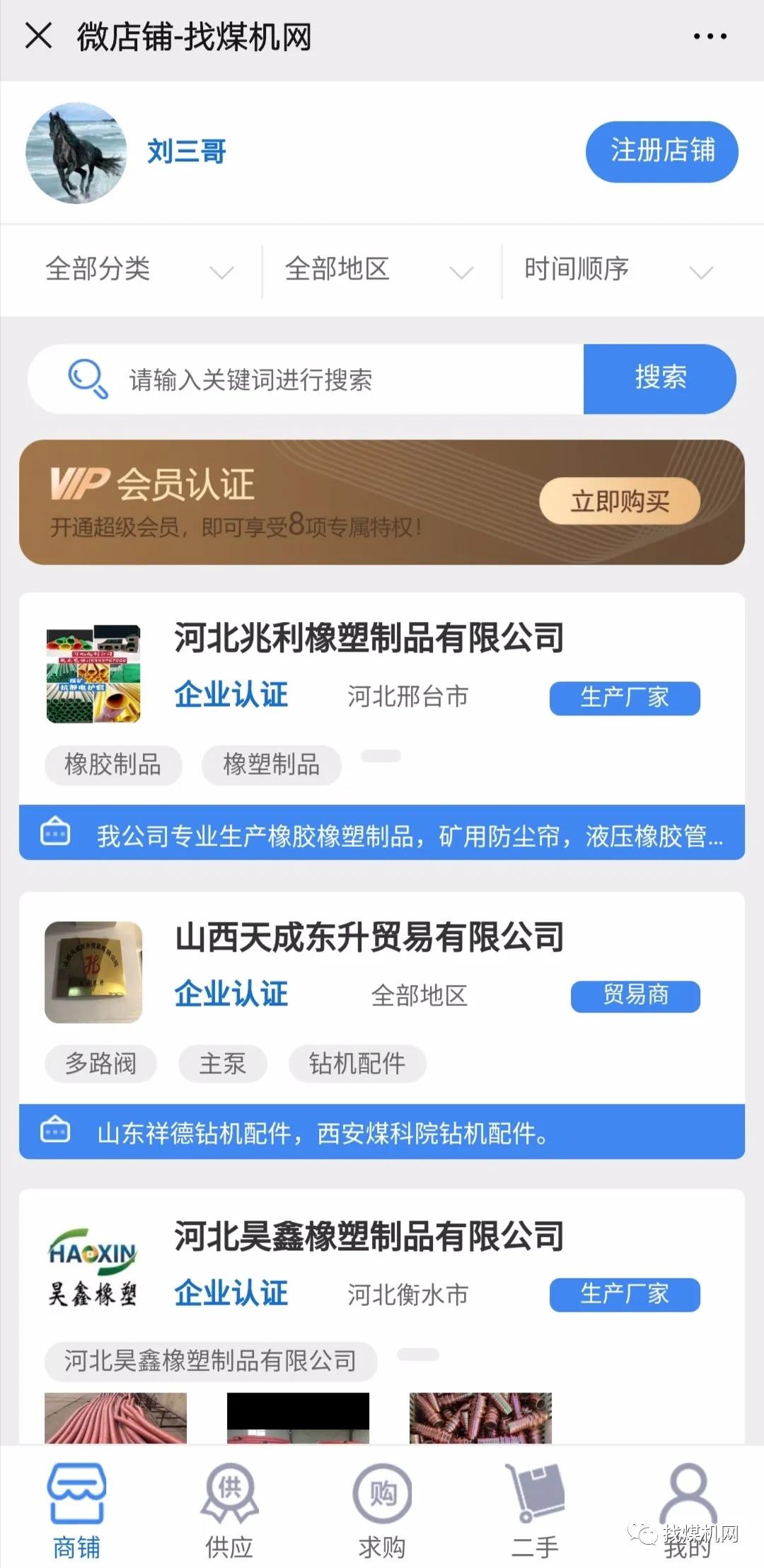
Task: Select the 钻机配件 tag
Action: coord(357,1063)
